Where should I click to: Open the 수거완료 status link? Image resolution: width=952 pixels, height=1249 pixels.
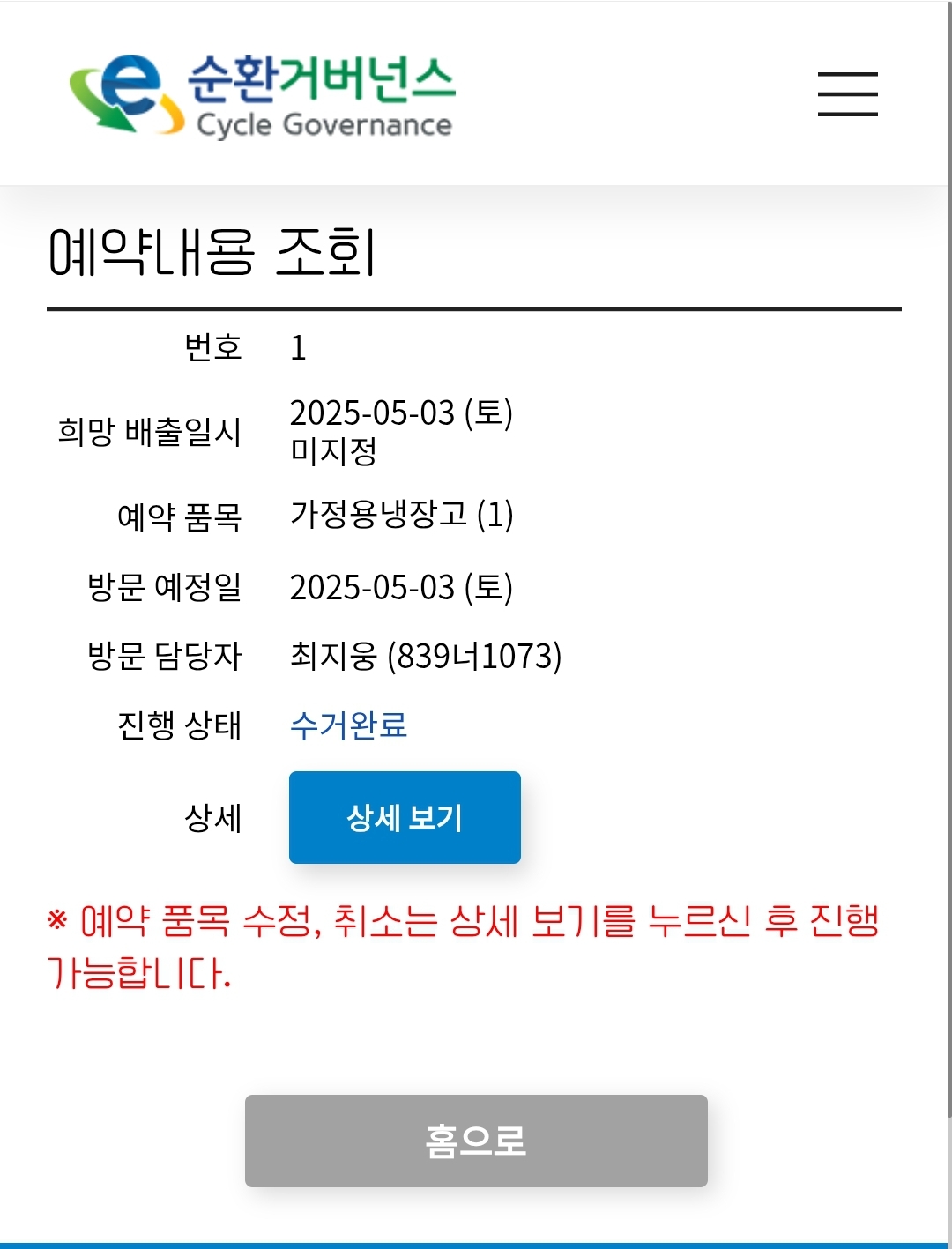(x=349, y=725)
